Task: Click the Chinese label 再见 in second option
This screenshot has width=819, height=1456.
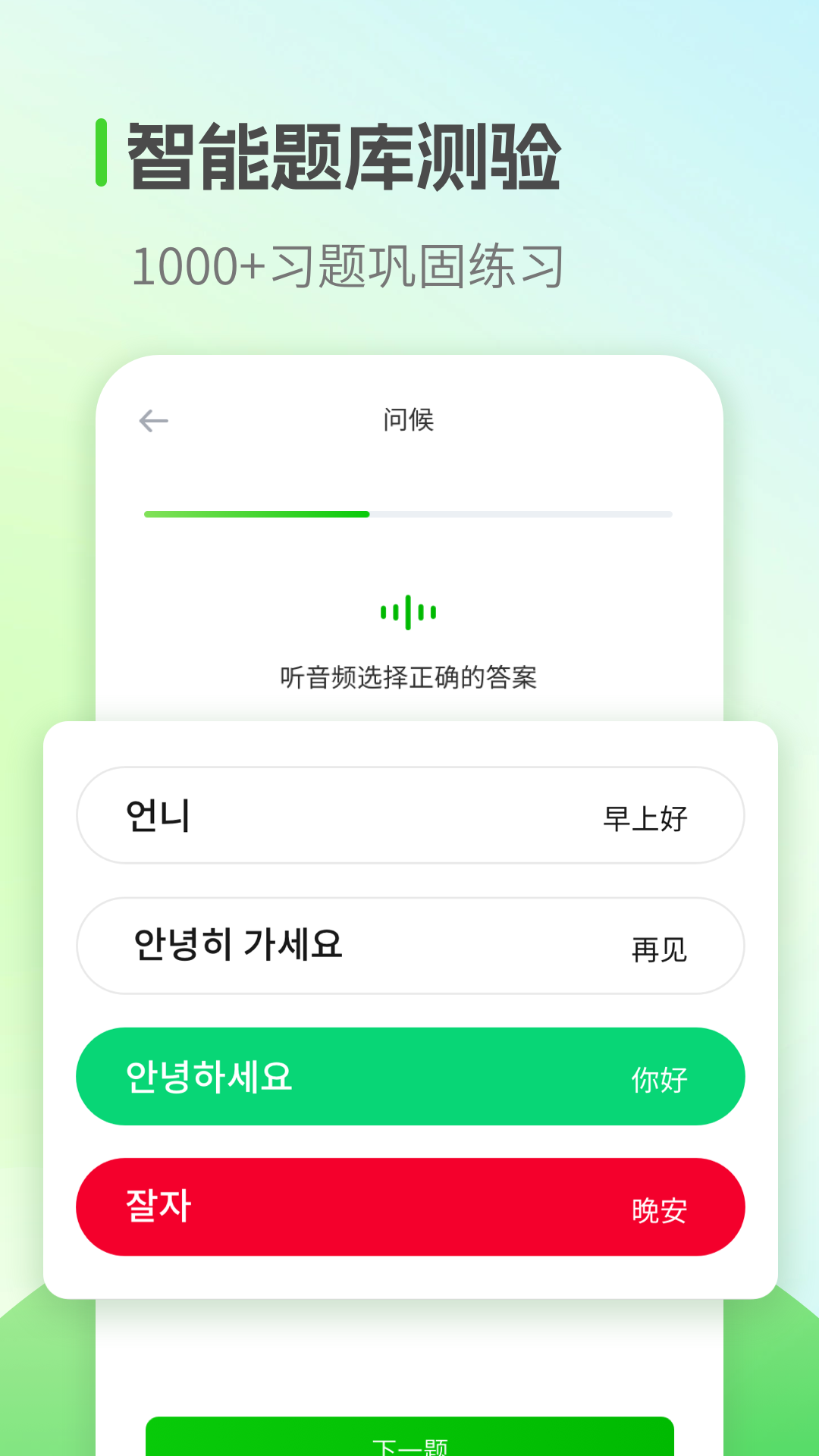Action: pos(657,950)
